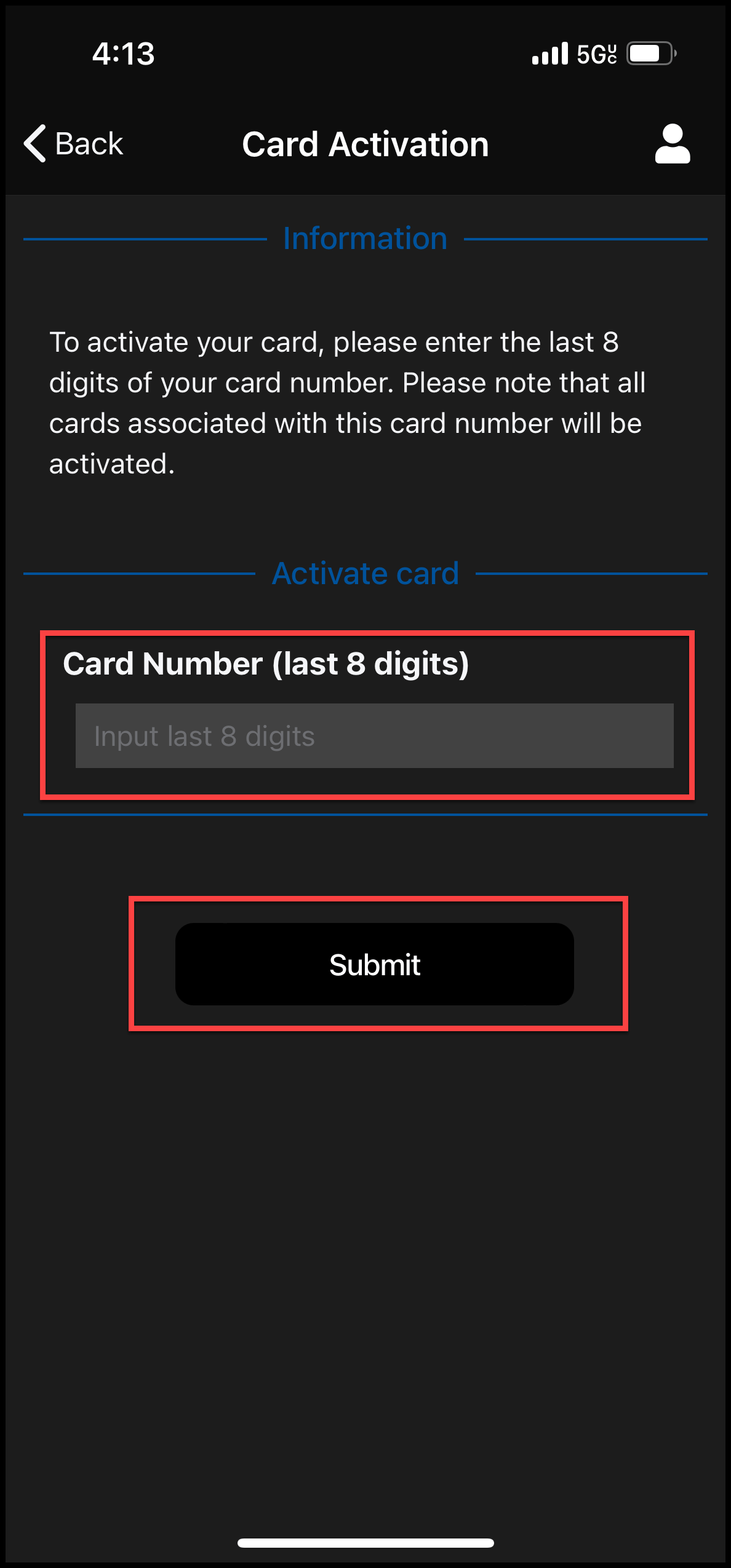
Task: Open the profile icon
Action: coord(672,144)
